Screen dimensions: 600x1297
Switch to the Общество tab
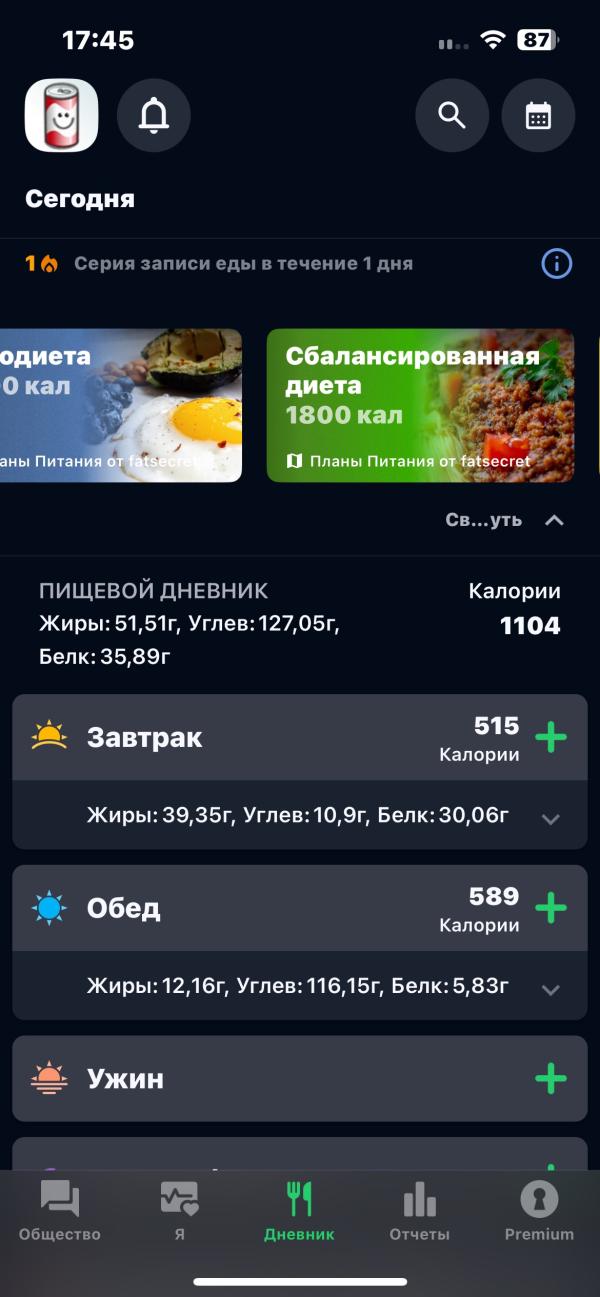[60, 1211]
